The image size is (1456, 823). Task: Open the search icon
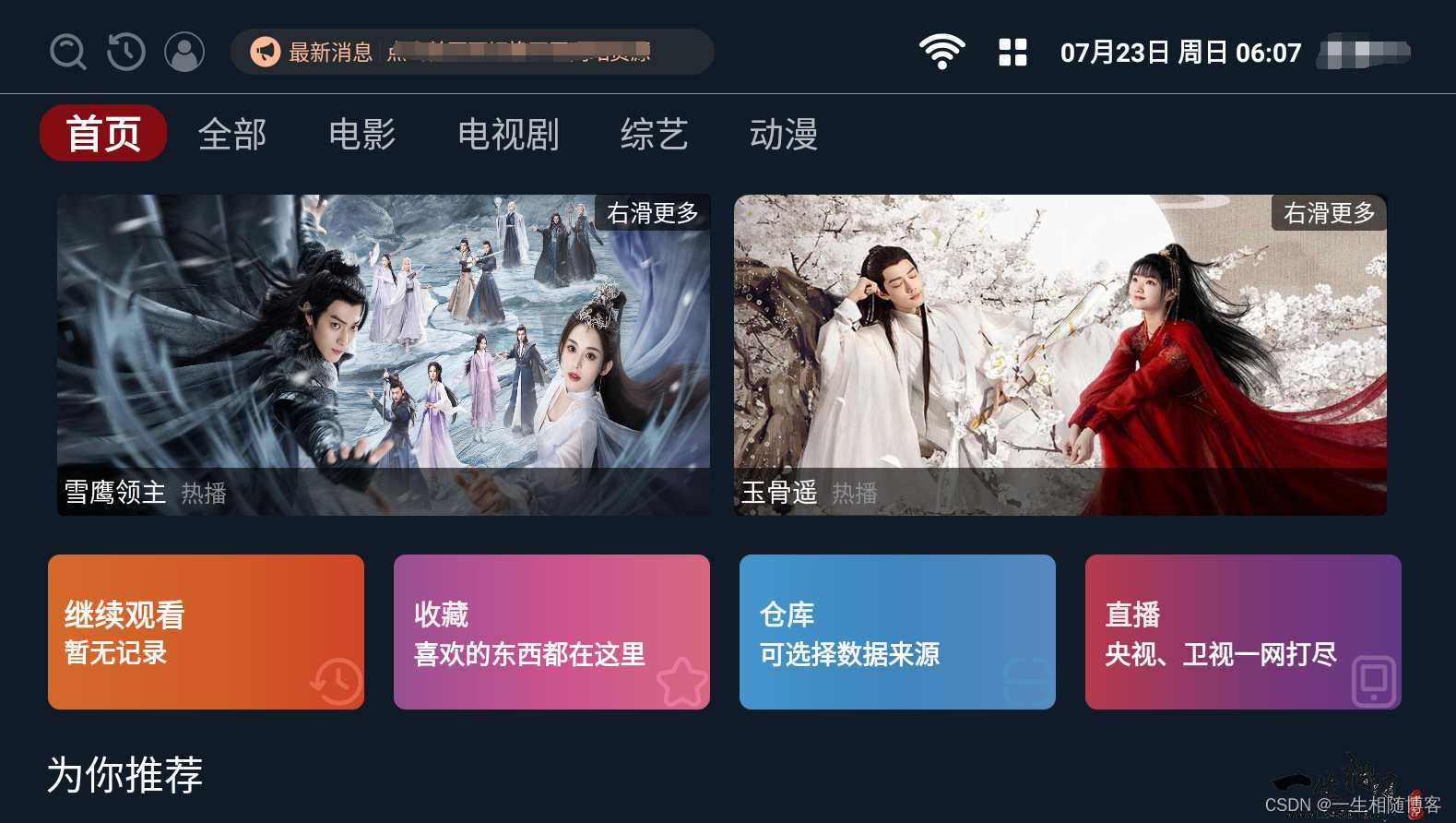click(x=67, y=52)
